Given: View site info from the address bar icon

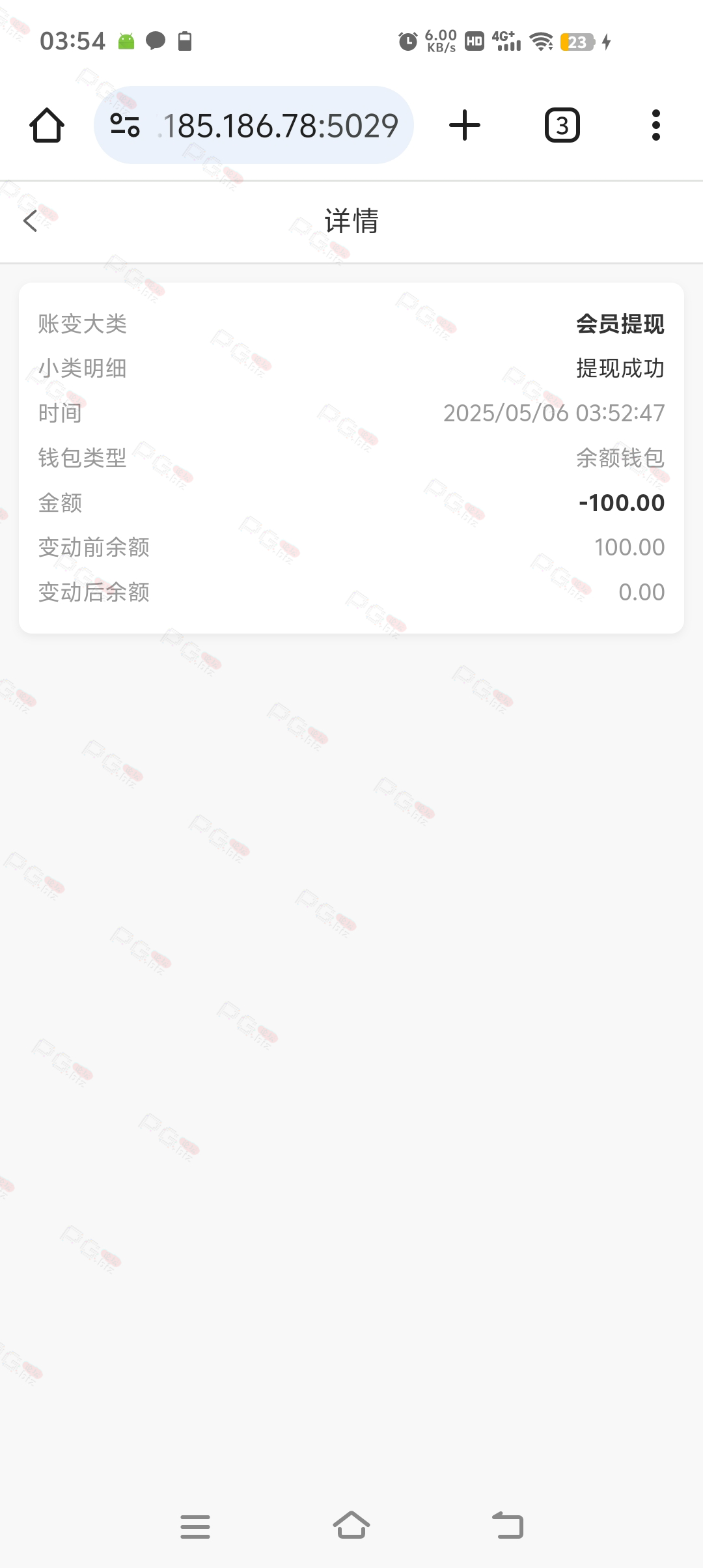Looking at the screenshot, I should (x=125, y=125).
